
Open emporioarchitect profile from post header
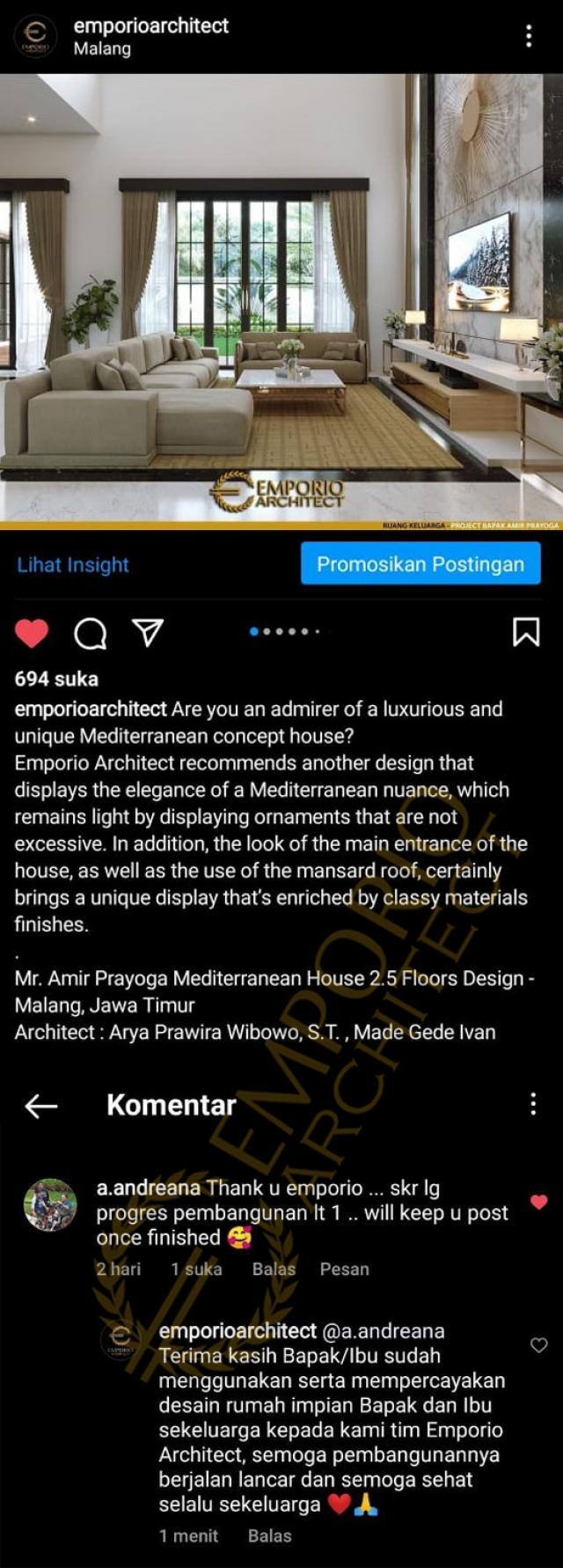click(x=150, y=26)
